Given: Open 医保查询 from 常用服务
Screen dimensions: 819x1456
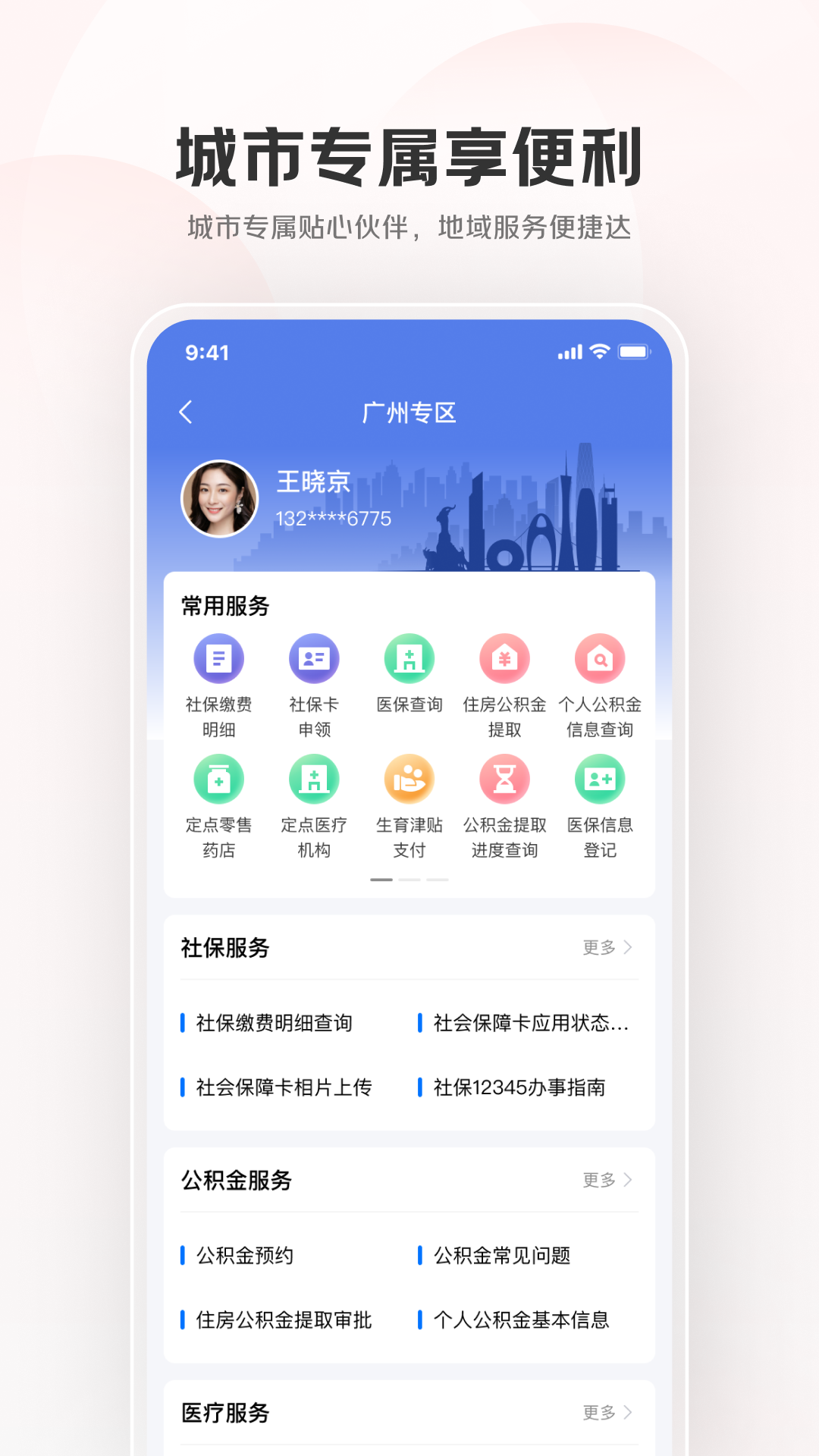Looking at the screenshot, I should tap(409, 659).
